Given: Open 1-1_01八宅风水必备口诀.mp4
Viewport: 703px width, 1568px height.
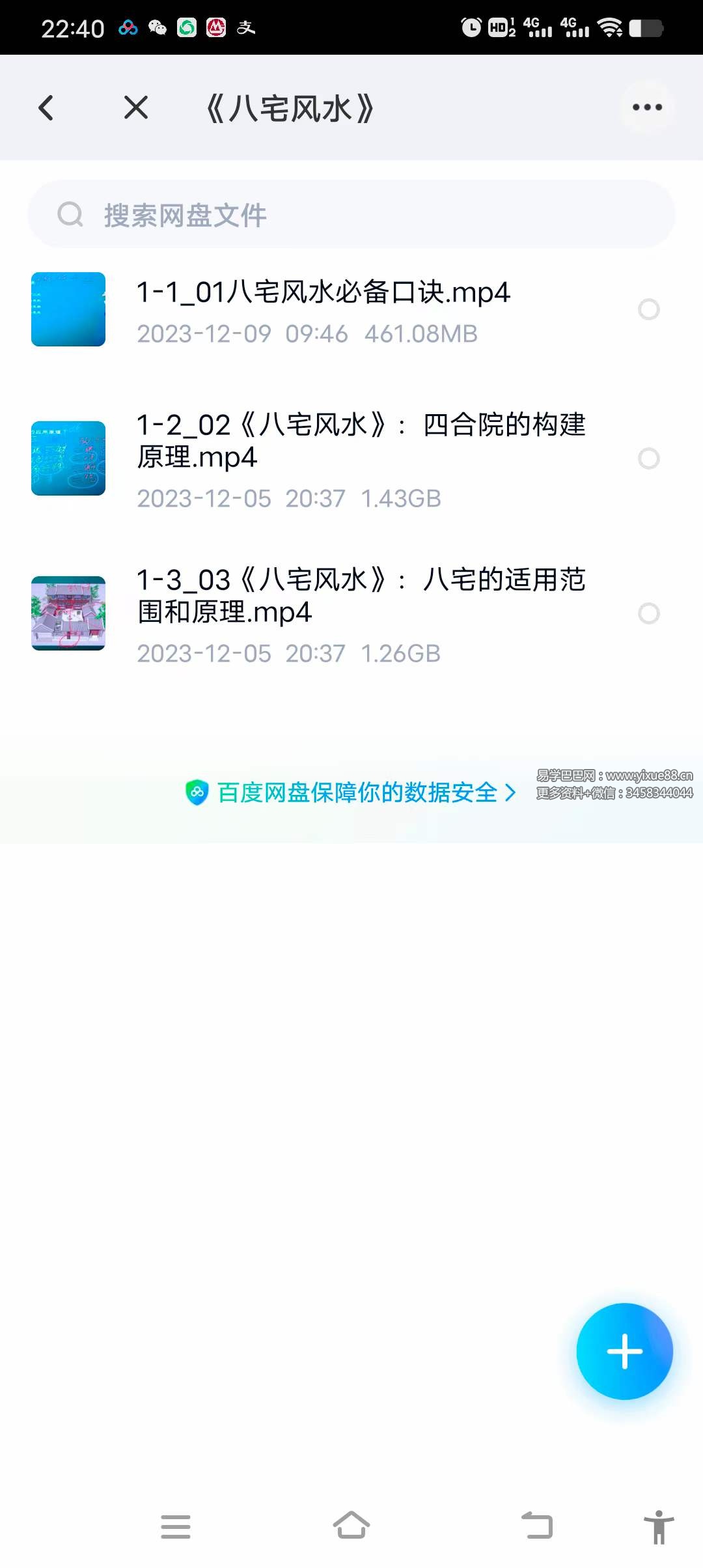Looking at the screenshot, I should click(x=324, y=294).
